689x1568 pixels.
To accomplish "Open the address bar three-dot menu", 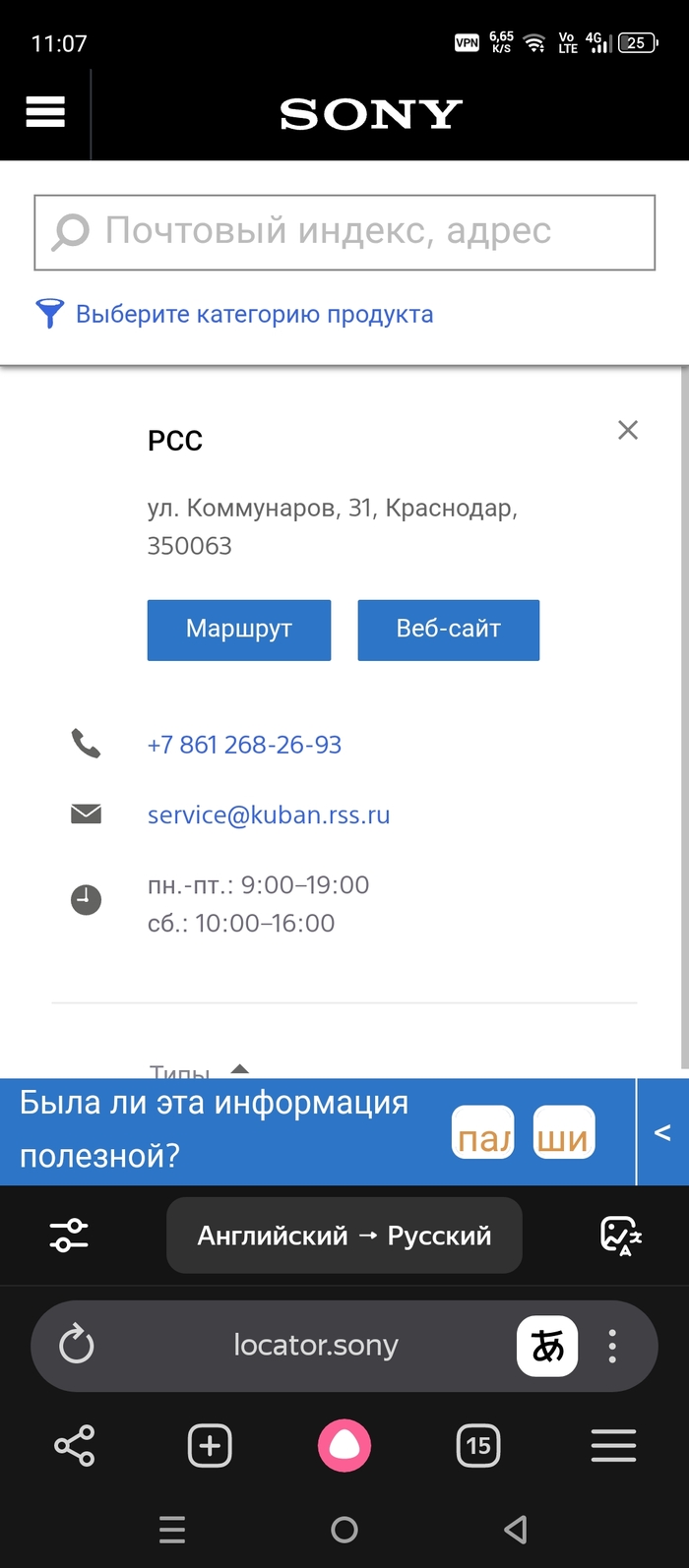I will click(x=612, y=1346).
